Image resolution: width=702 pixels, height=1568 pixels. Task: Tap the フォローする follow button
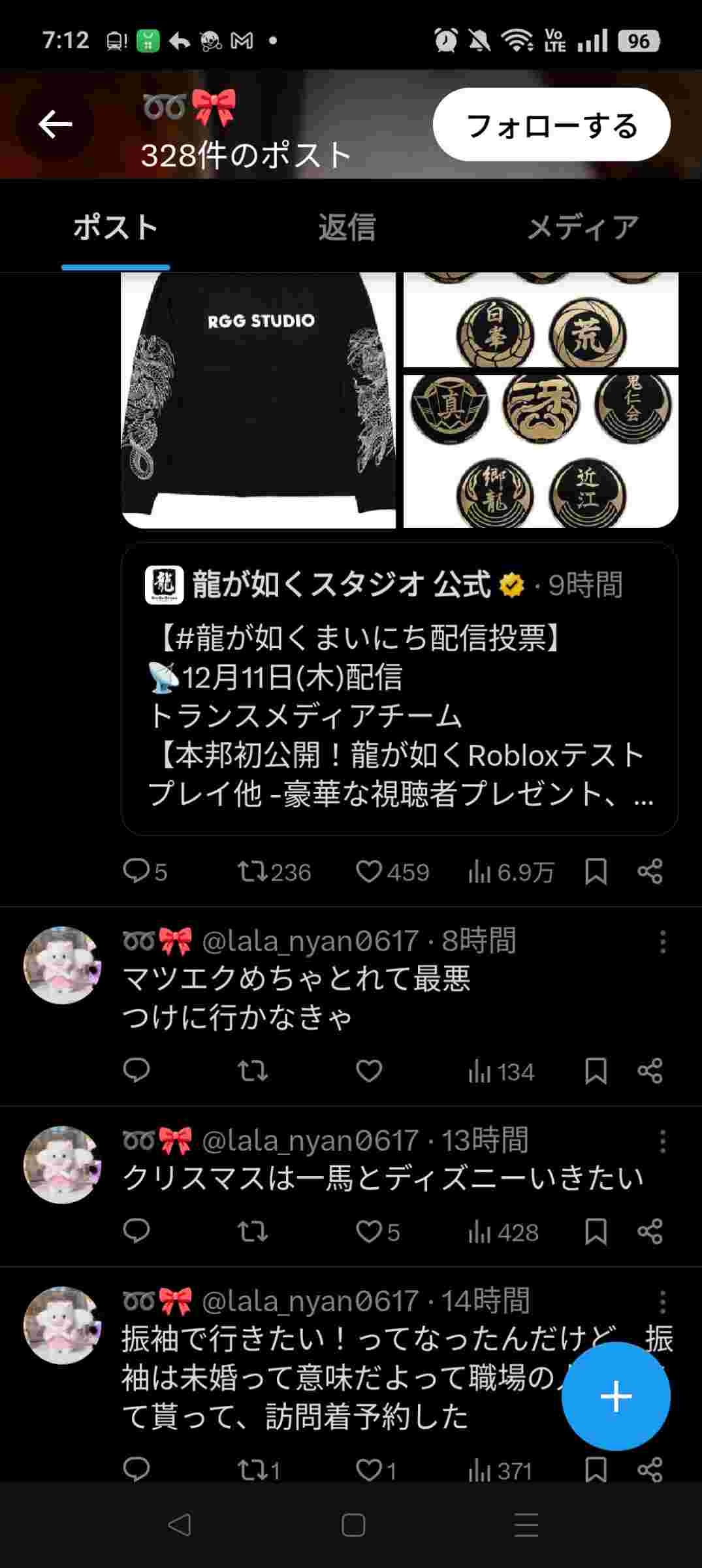pos(551,125)
